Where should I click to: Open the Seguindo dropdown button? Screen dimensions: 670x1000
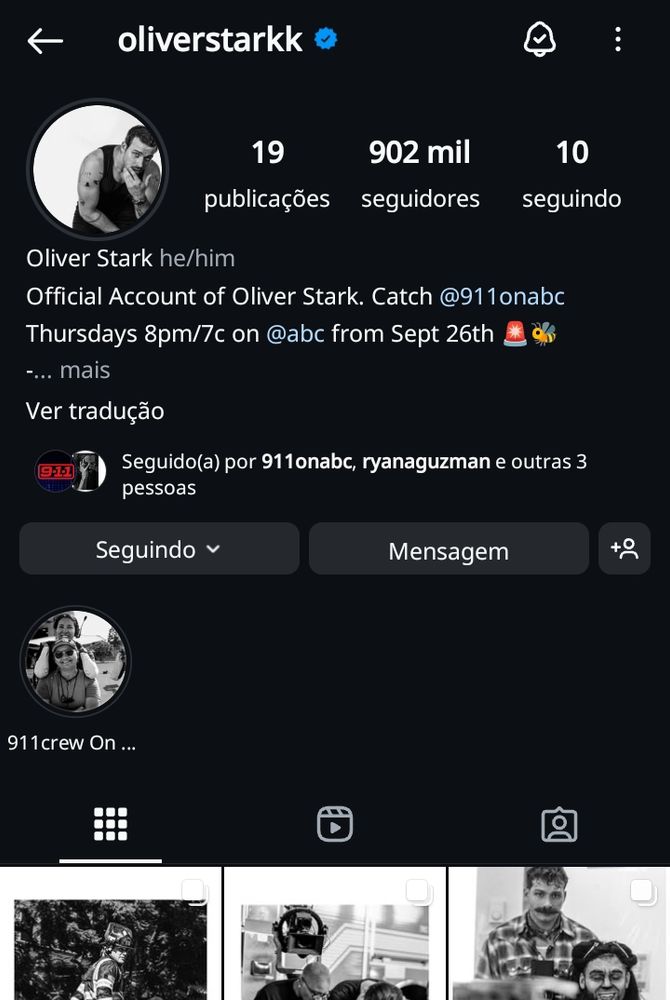click(159, 549)
